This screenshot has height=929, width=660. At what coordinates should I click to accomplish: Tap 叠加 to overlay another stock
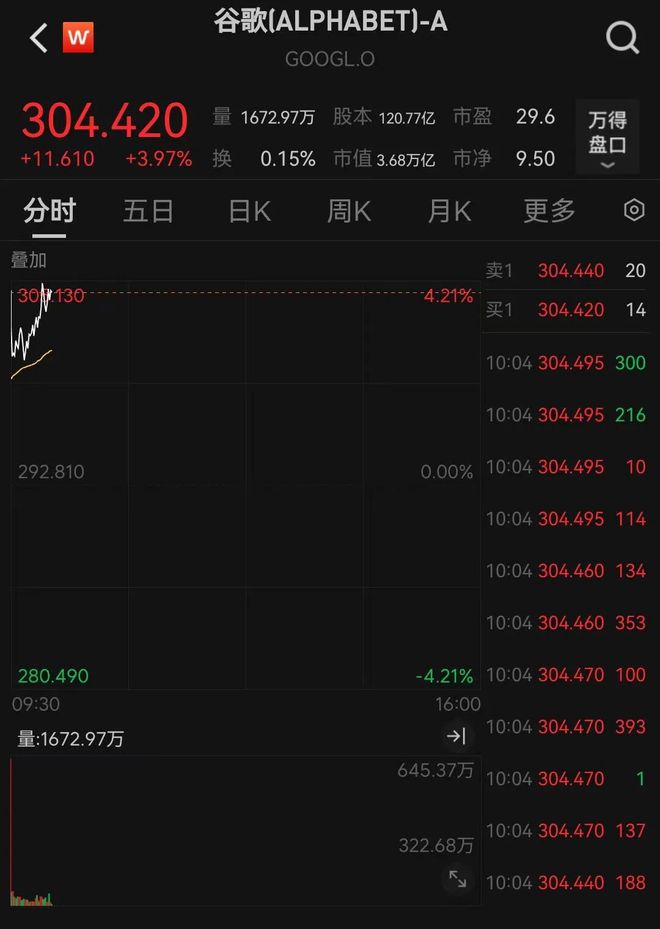pyautogui.click(x=29, y=260)
